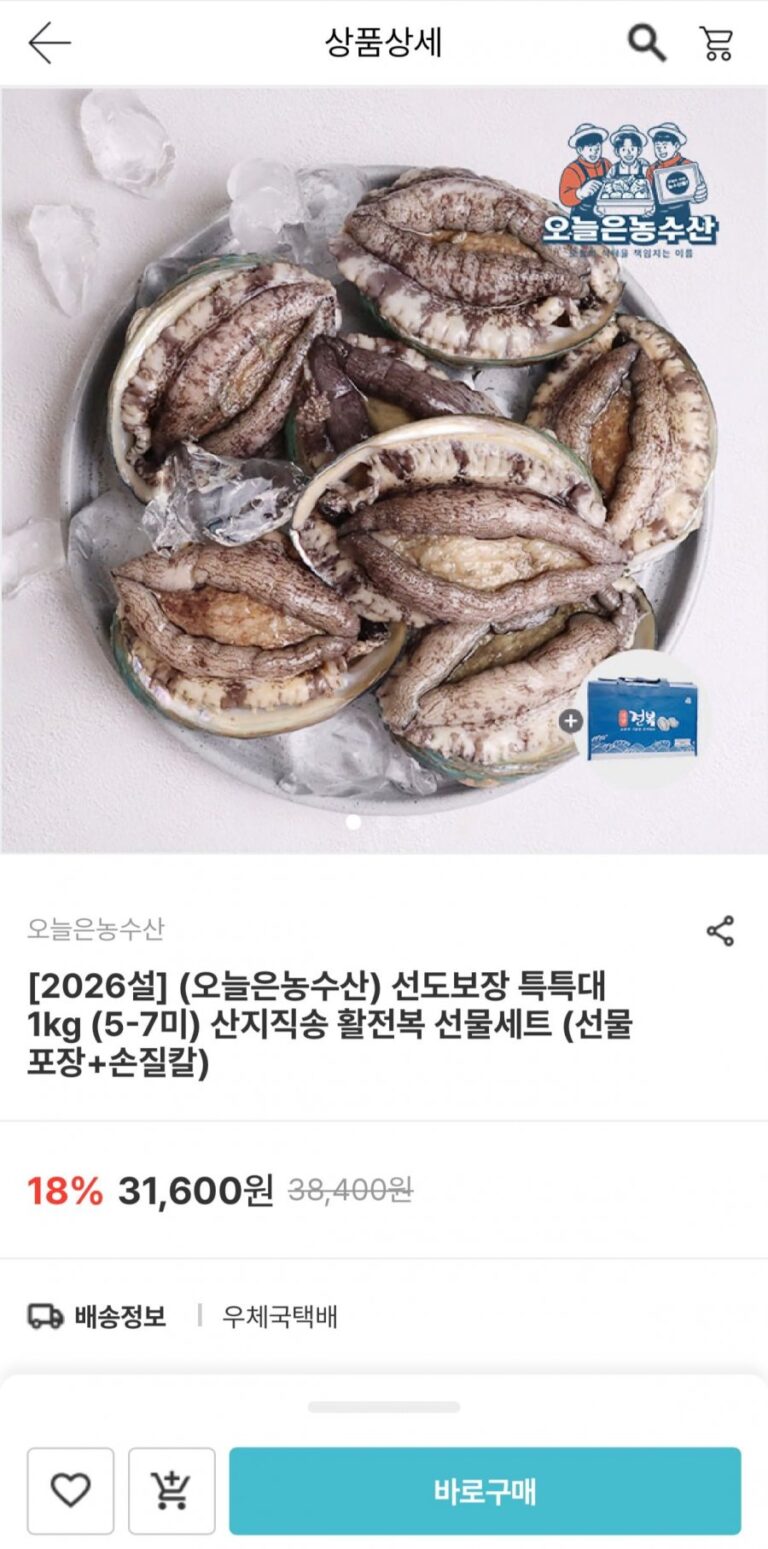Viewport: 768px width, 1549px height.
Task: Open the shopping cart
Action: 716,43
